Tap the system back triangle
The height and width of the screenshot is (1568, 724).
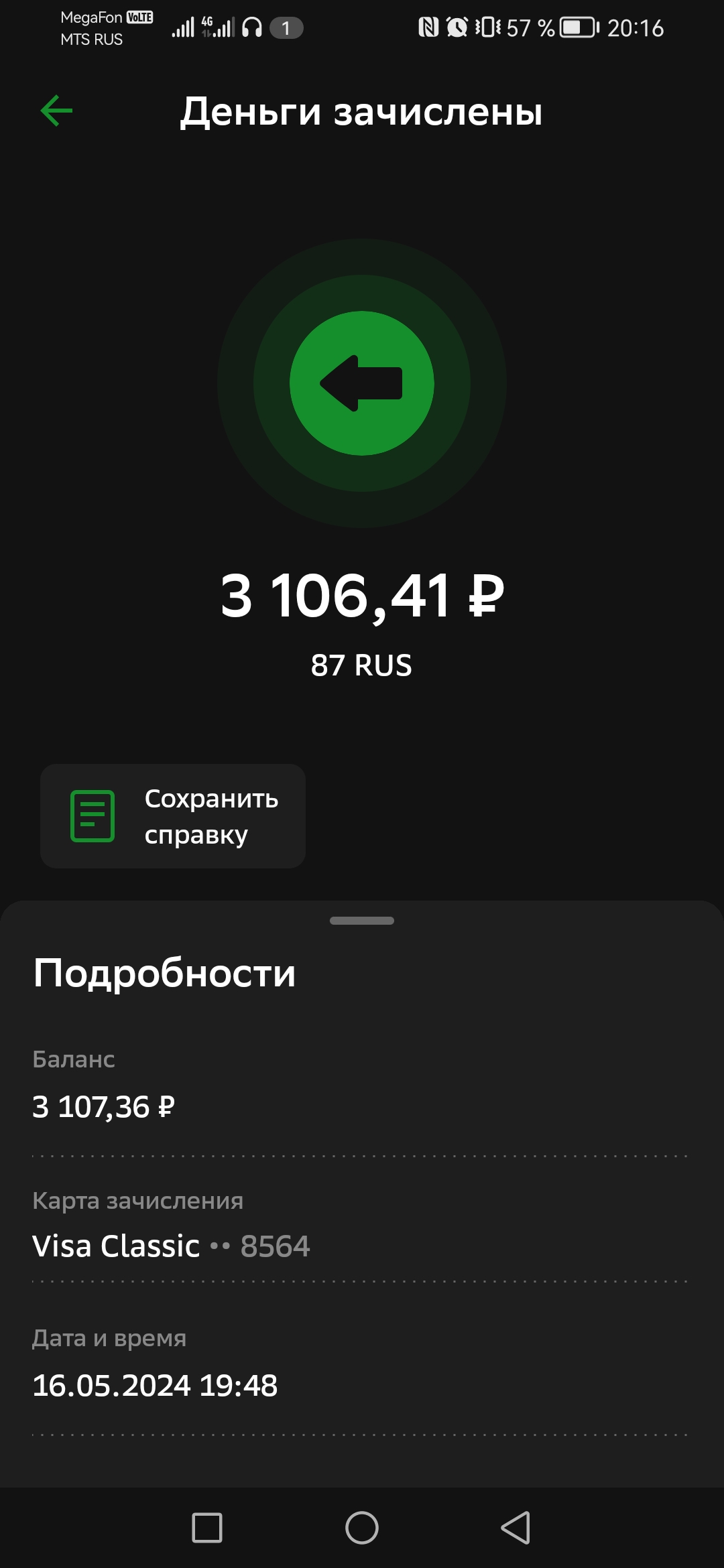point(516,1528)
